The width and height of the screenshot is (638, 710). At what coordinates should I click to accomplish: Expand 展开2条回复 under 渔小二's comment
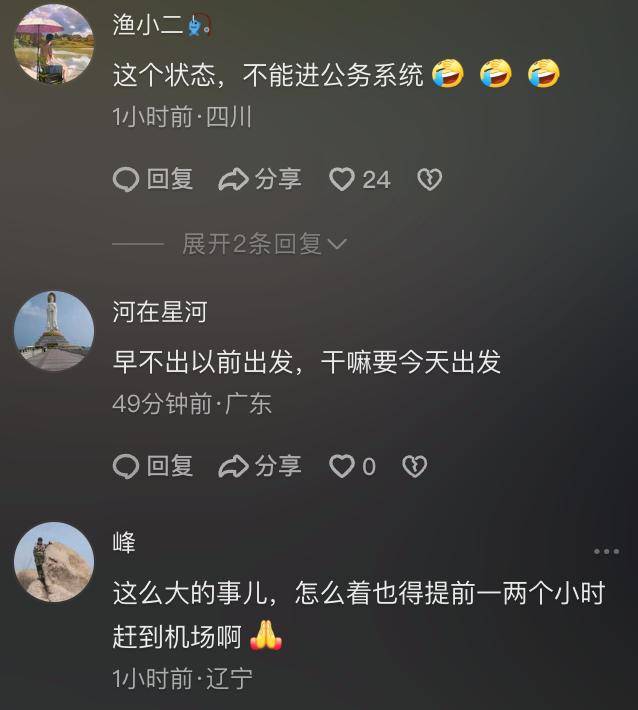(264, 244)
